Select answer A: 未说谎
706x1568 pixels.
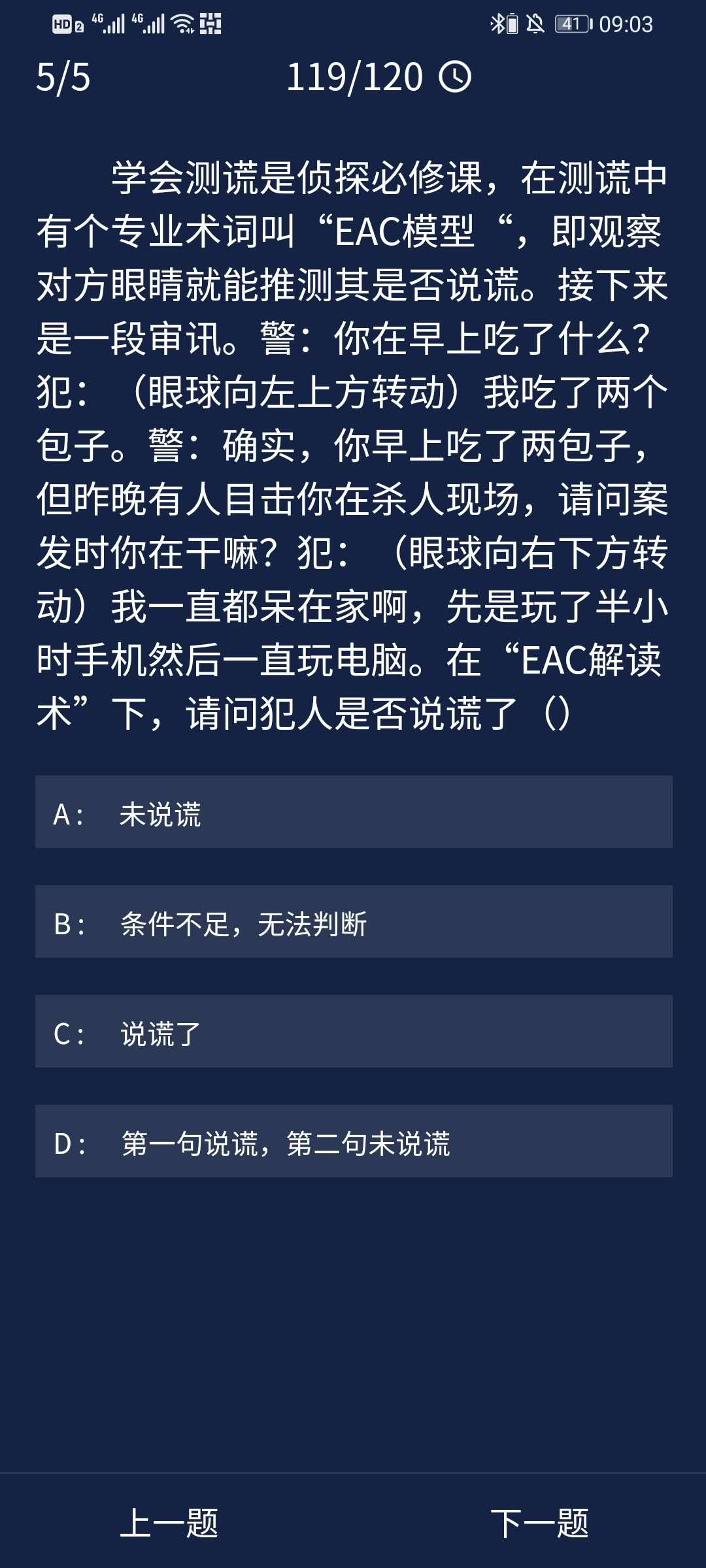coord(353,812)
